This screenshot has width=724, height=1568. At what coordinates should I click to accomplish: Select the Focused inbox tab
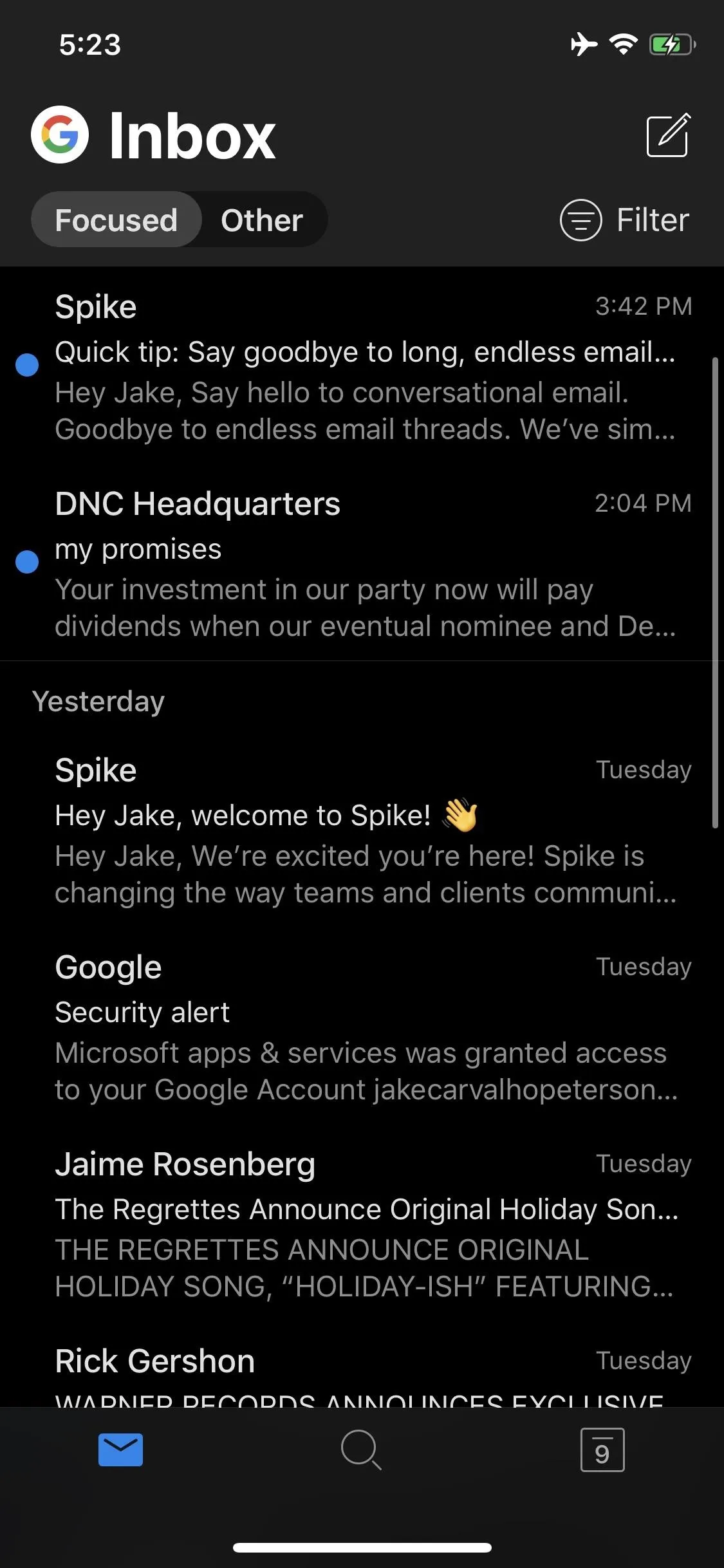point(116,219)
